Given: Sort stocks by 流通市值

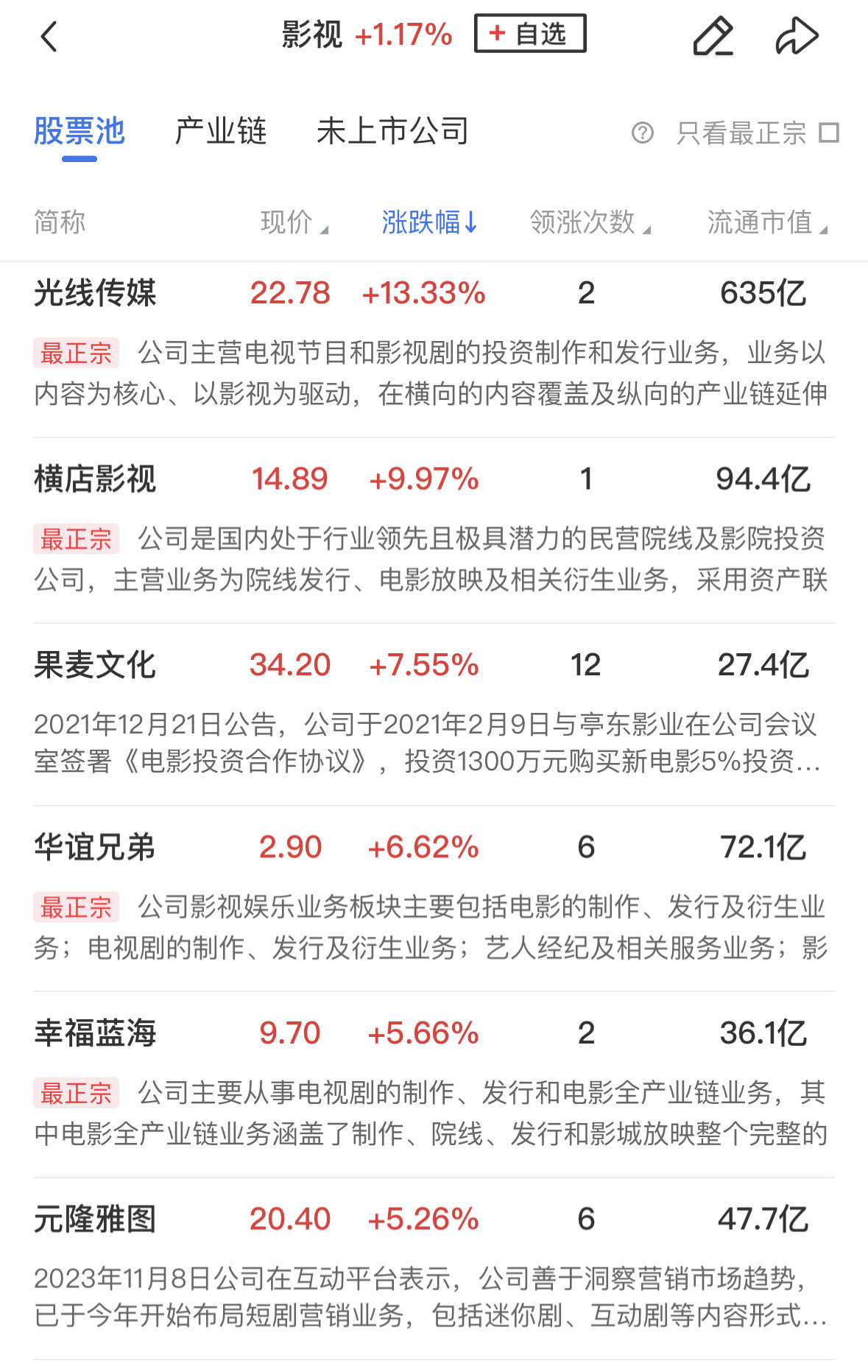Looking at the screenshot, I should 766,222.
